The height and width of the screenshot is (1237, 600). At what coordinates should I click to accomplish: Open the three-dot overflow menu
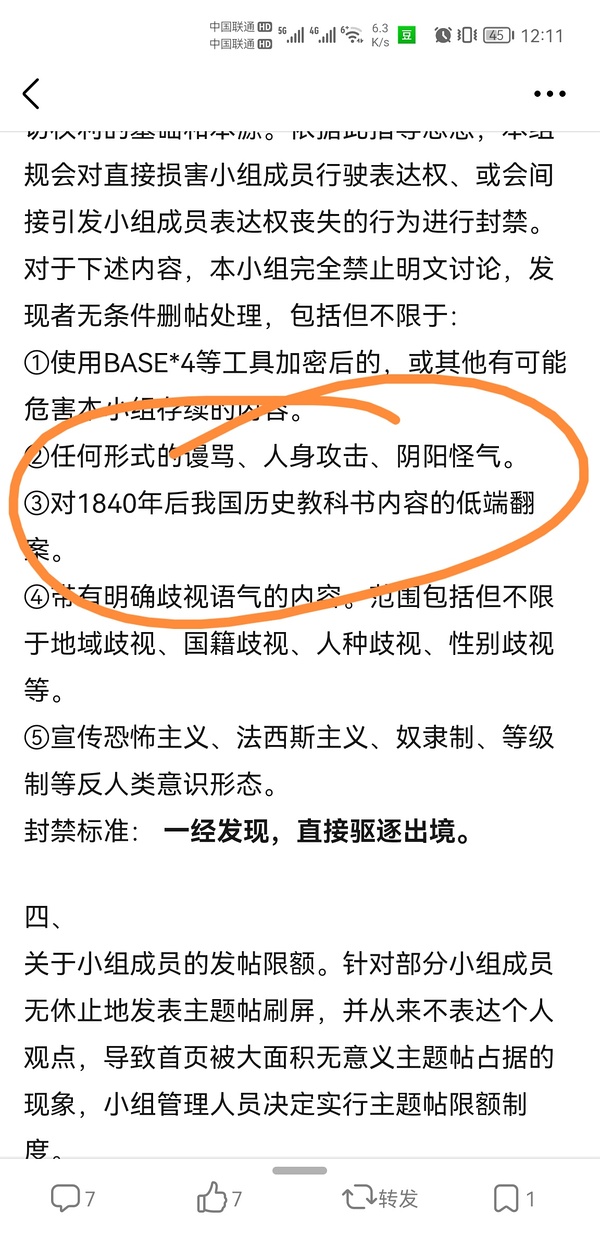tap(549, 94)
